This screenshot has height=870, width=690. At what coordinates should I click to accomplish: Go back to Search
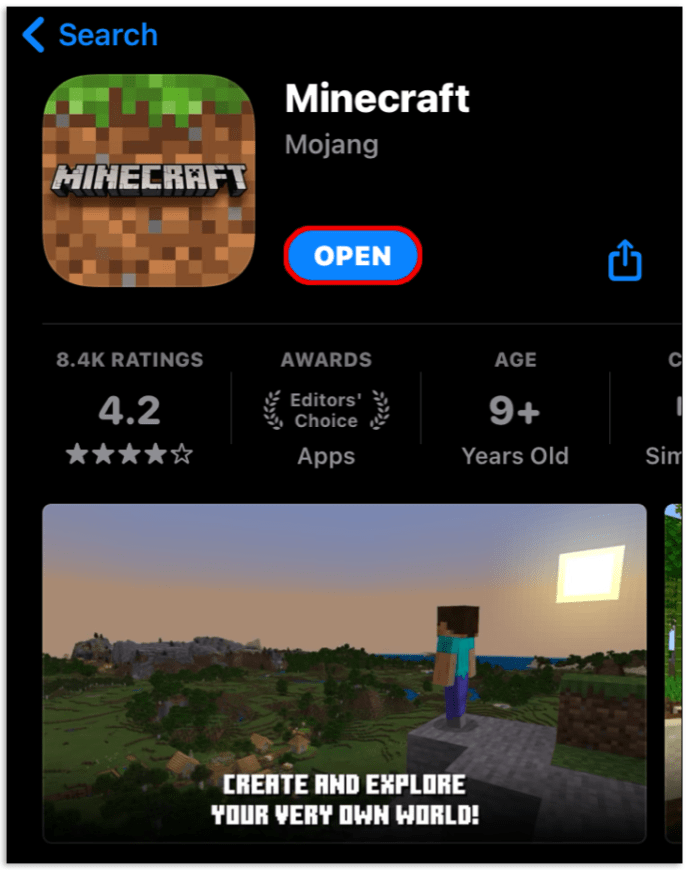tap(90, 36)
